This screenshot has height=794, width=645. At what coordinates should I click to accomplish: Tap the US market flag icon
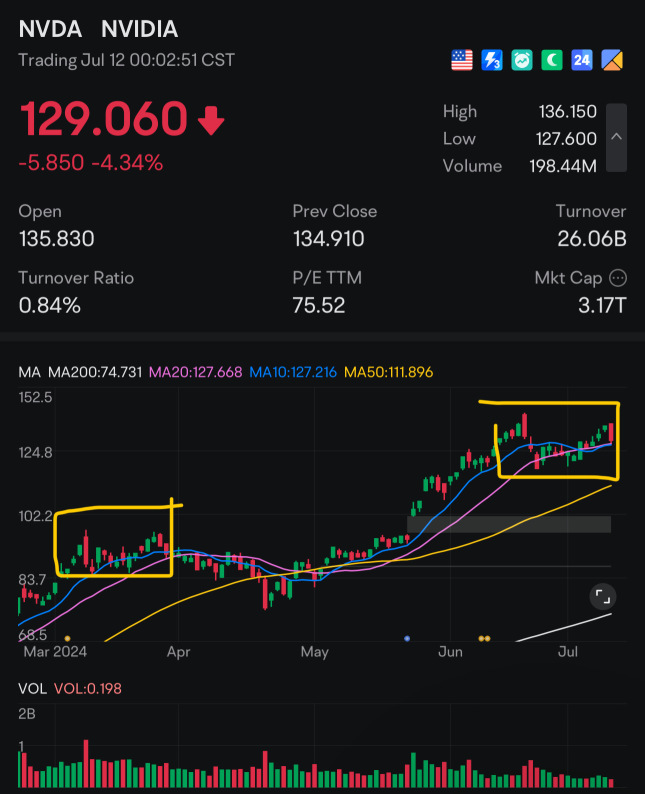pos(461,61)
